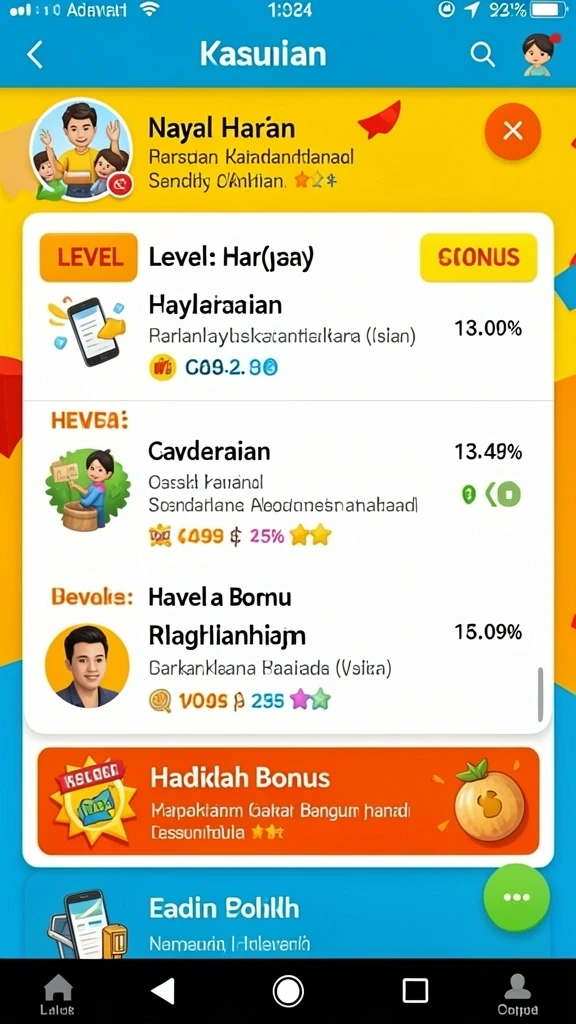Open the search magnifier
Viewport: 576px width, 1024px height.
483,55
